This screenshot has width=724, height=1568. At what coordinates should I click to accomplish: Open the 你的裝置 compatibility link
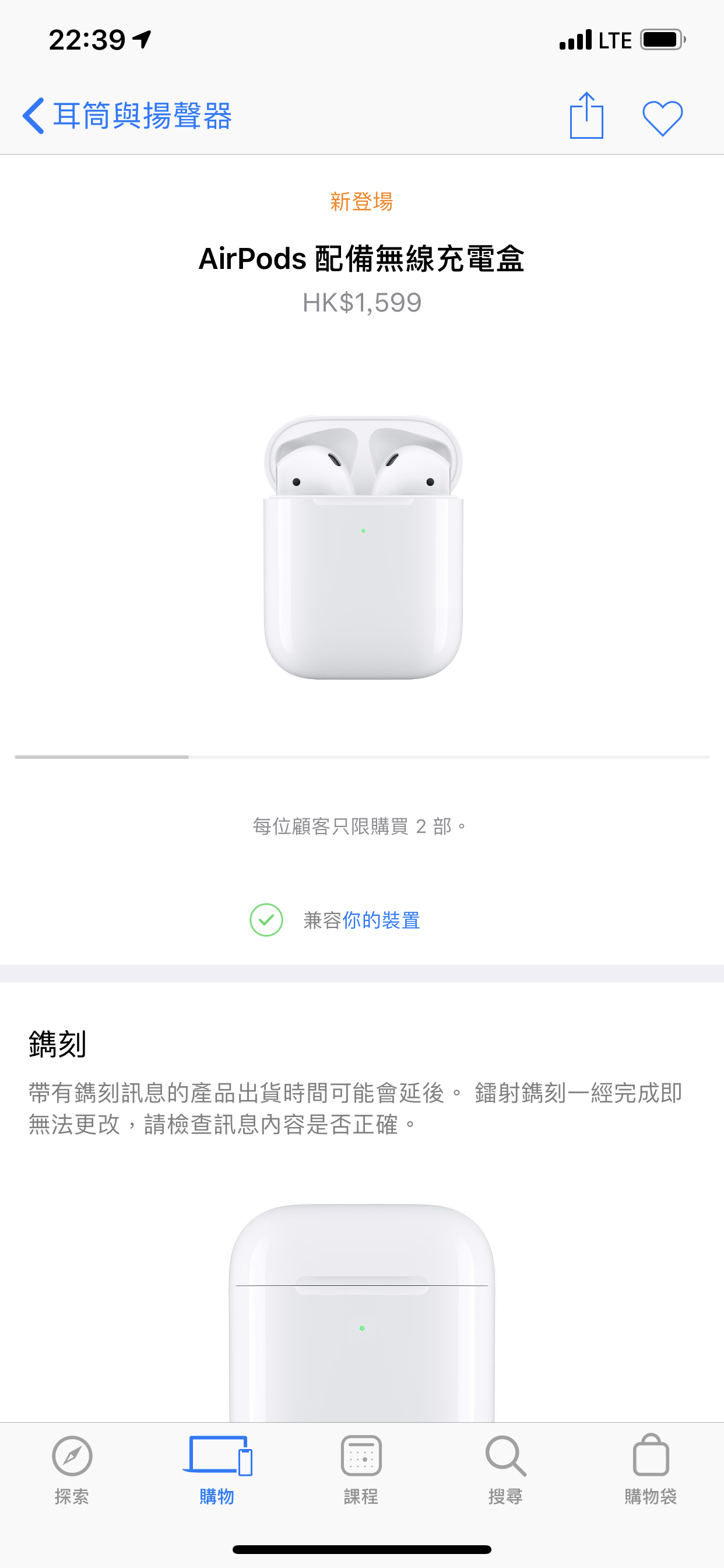coord(381,920)
